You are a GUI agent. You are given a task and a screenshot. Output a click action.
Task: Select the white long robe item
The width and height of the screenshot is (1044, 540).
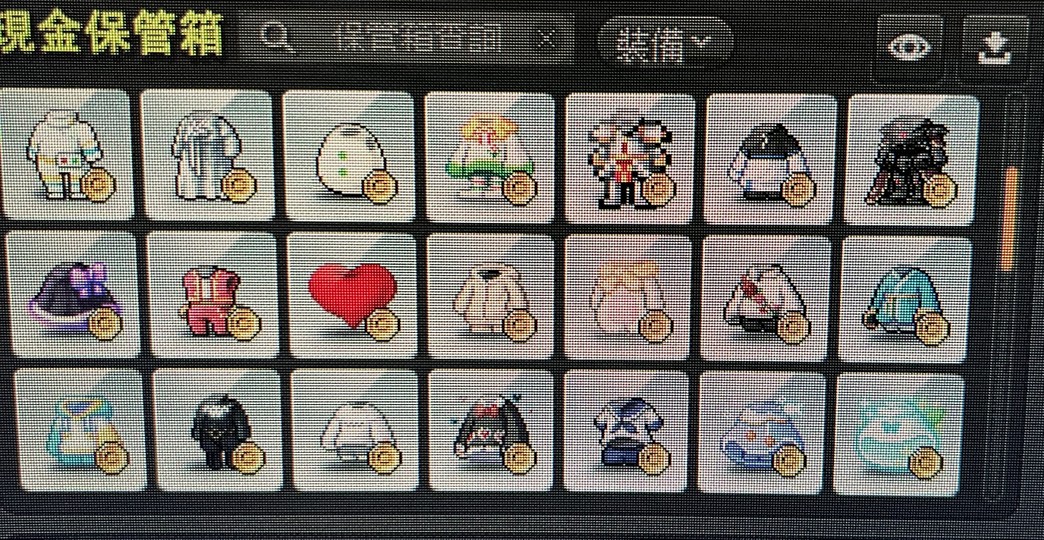tap(206, 157)
